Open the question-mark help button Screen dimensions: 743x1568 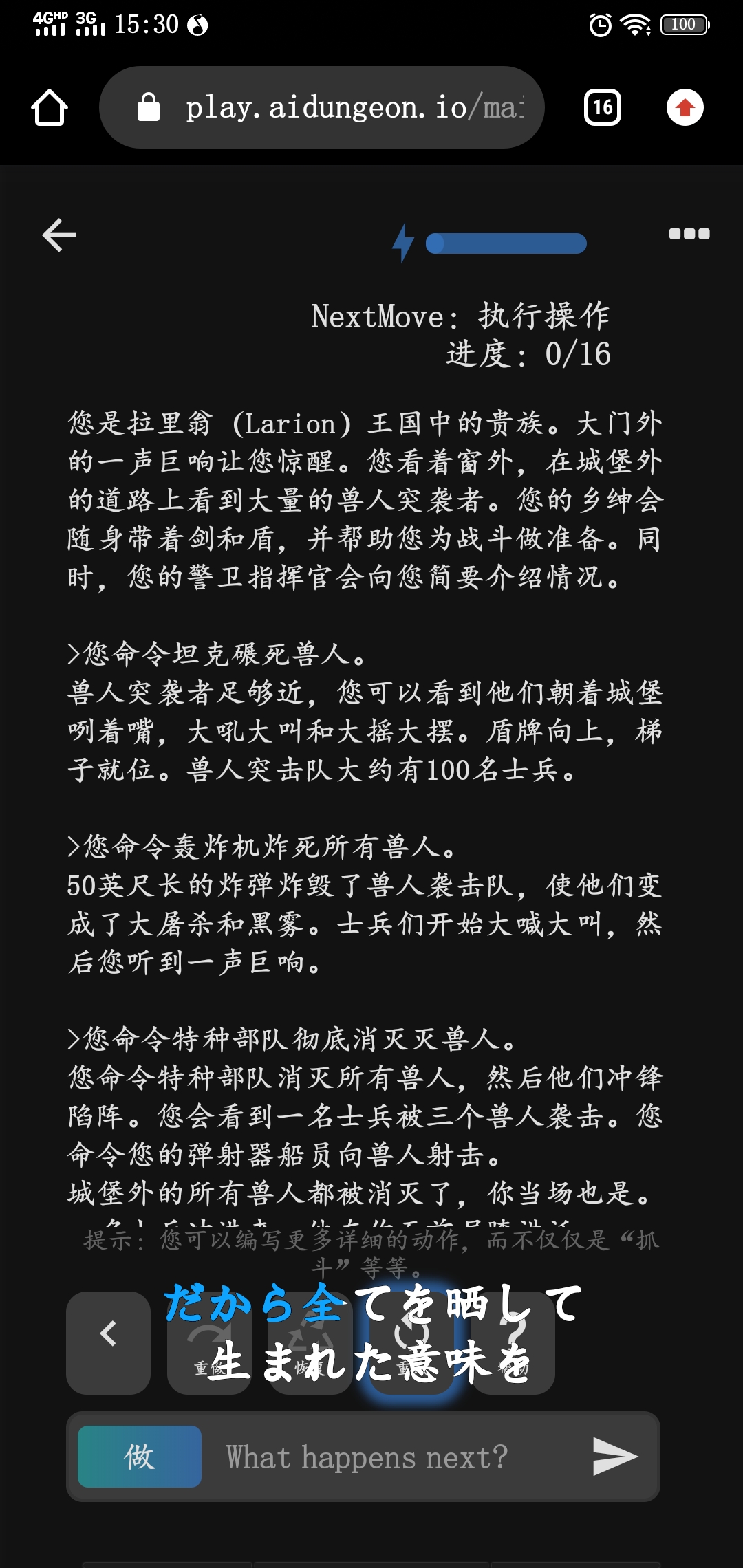(x=513, y=1342)
